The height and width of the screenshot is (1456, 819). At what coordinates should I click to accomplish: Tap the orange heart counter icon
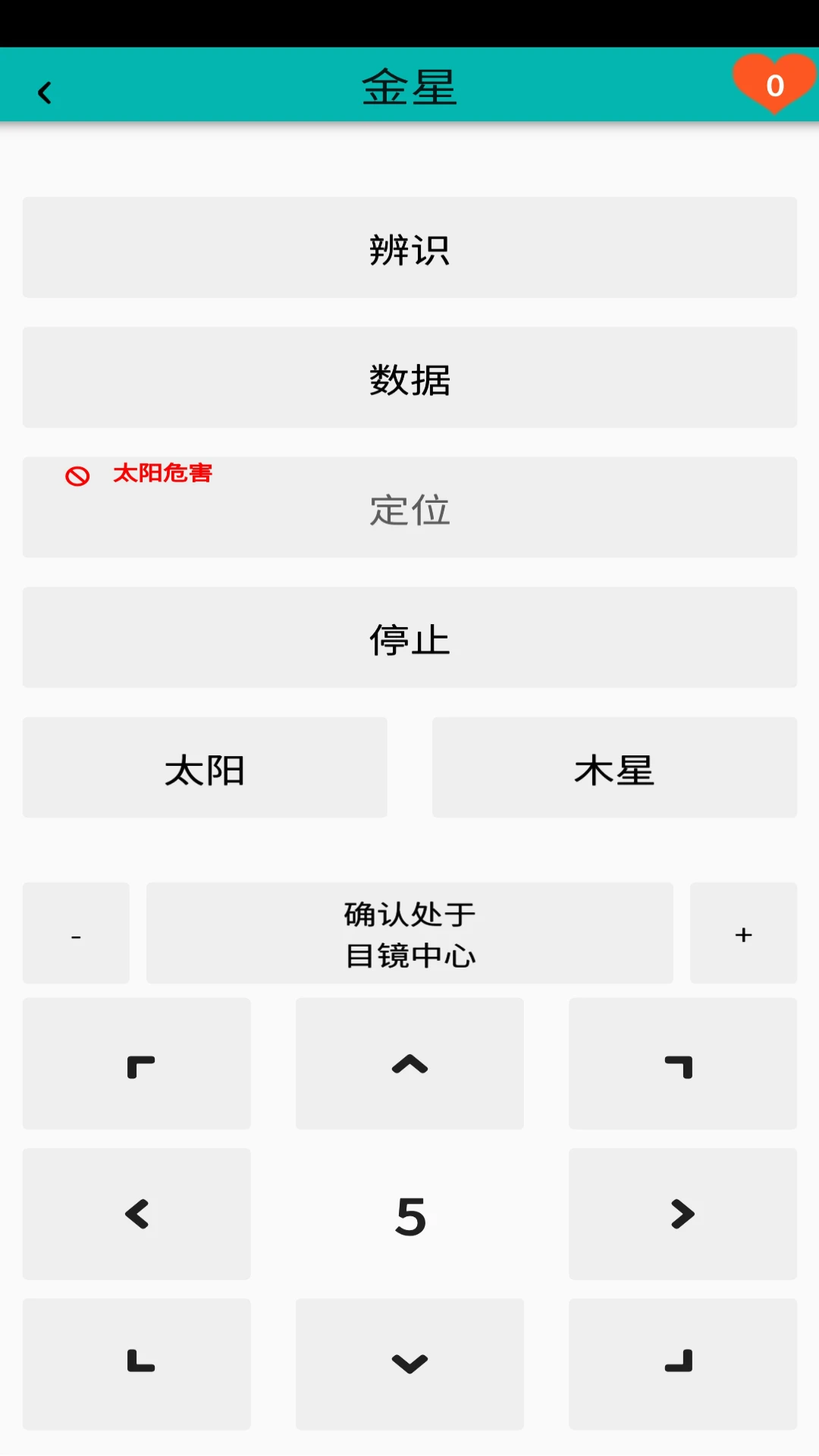773,84
